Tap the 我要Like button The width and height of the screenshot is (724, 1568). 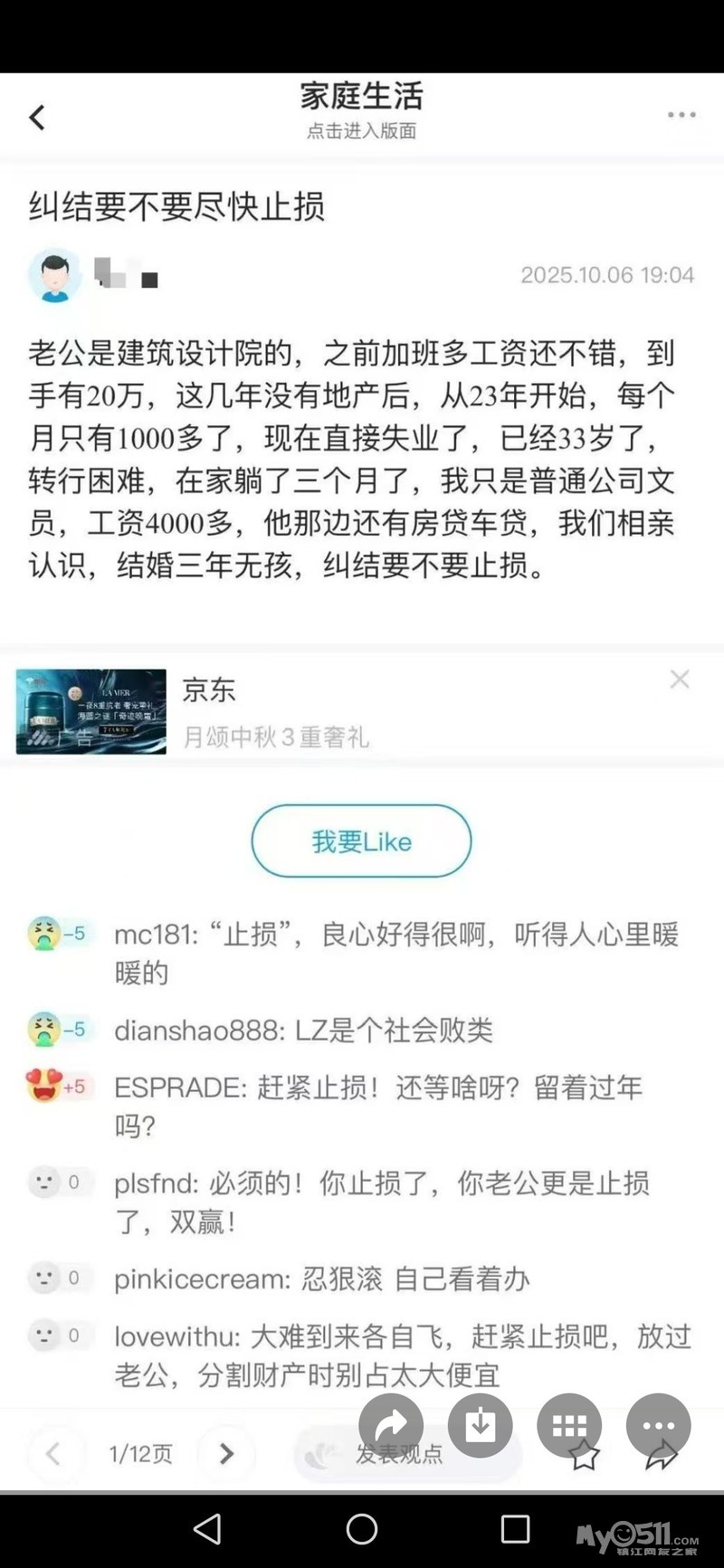pos(361,841)
